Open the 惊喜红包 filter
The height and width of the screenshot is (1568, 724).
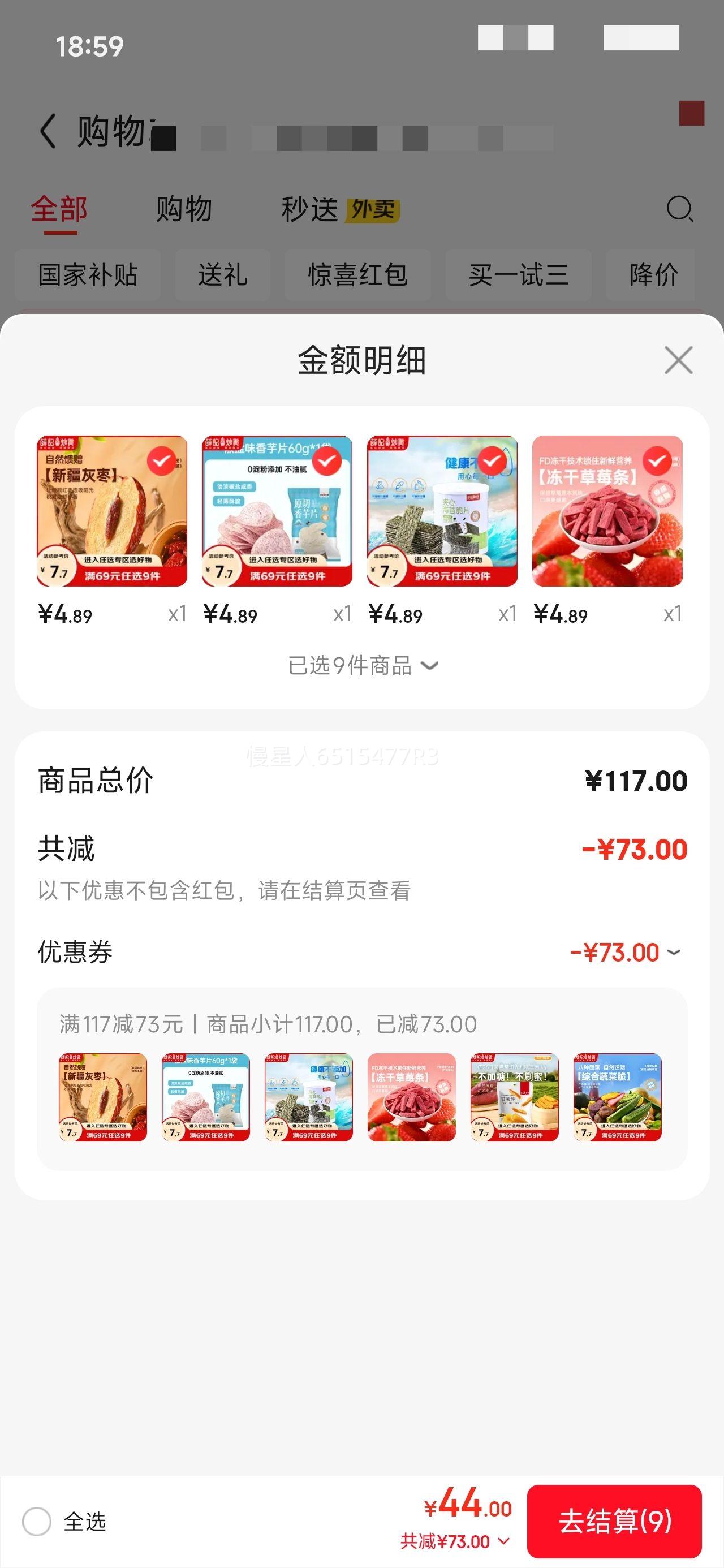tap(358, 275)
